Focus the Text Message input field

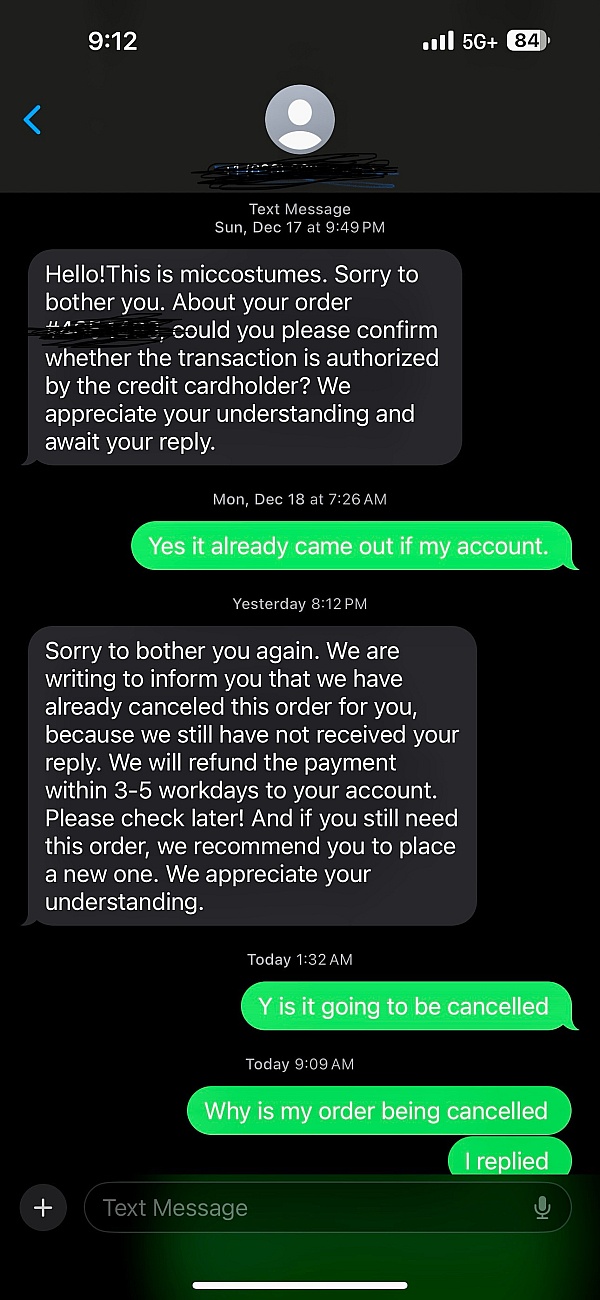(x=327, y=1207)
